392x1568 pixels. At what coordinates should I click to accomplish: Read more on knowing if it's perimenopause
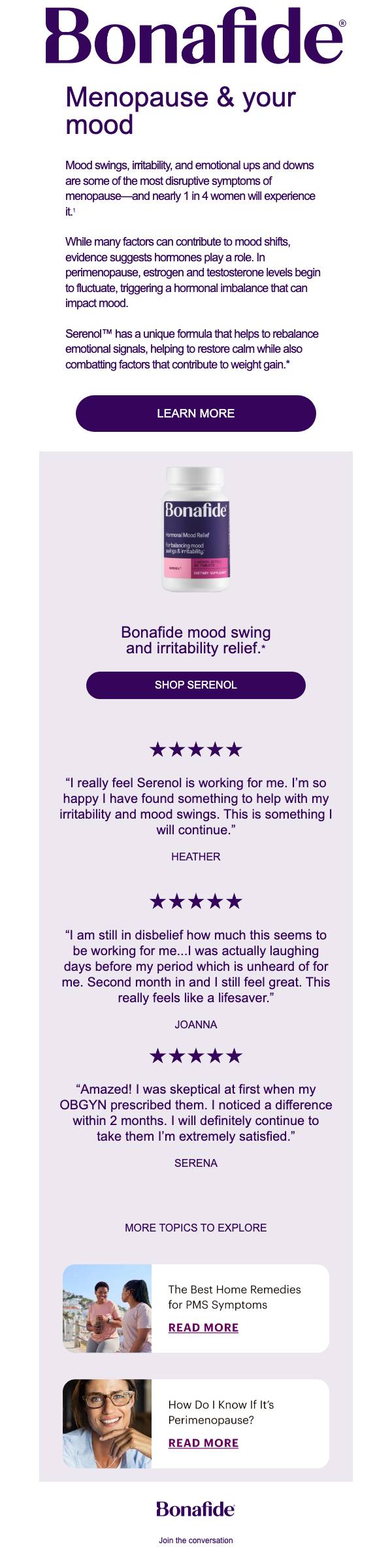[x=203, y=1443]
